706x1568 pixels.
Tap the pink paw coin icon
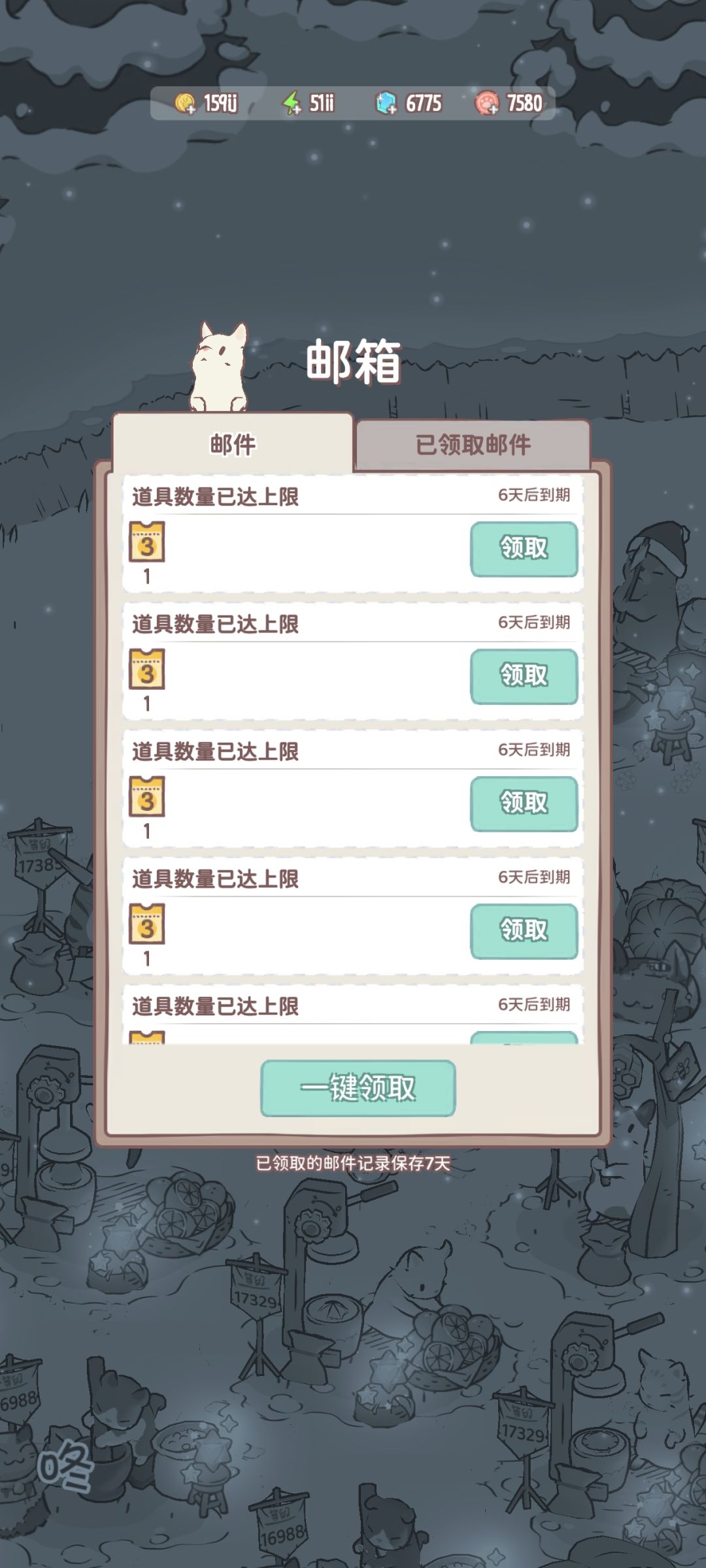point(485,102)
